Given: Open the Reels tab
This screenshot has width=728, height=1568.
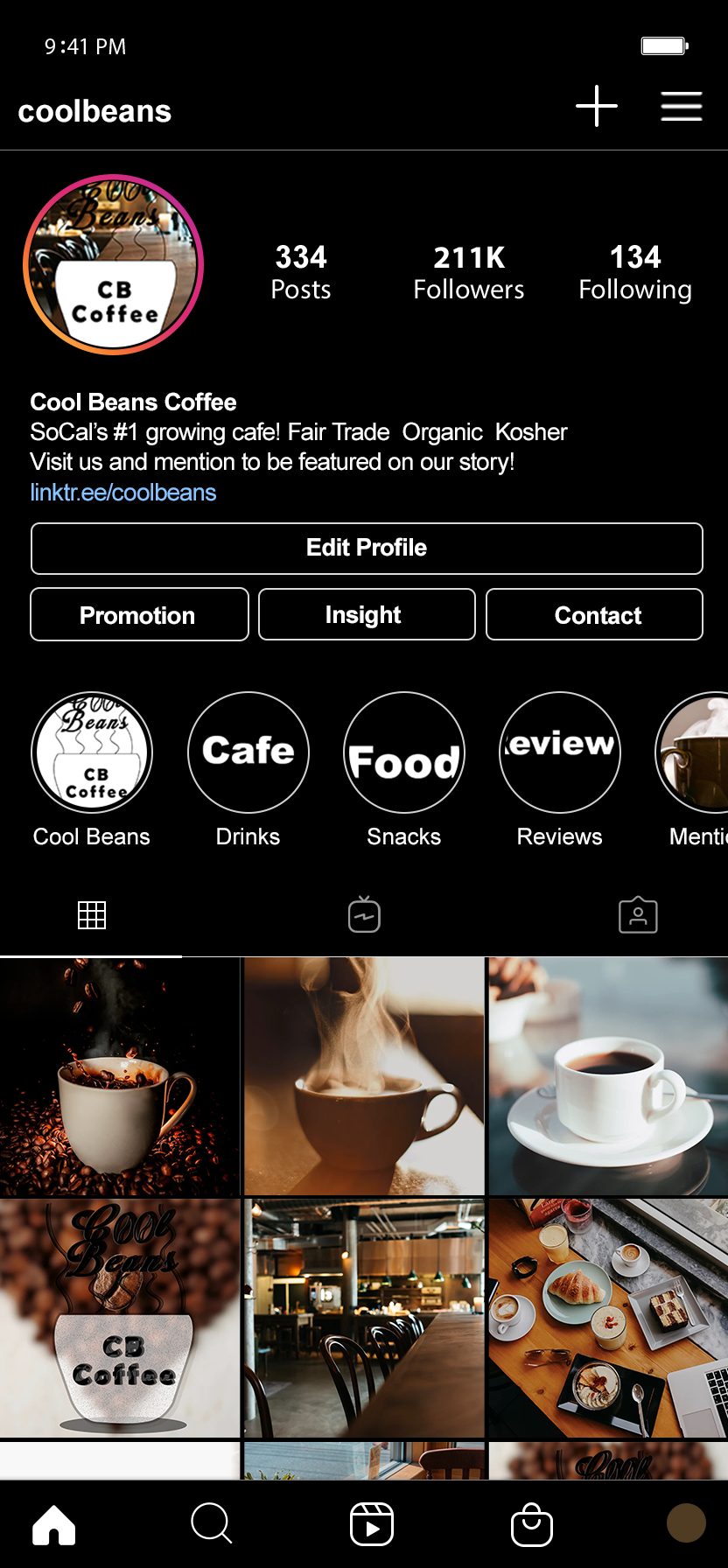Looking at the screenshot, I should (x=372, y=1524).
